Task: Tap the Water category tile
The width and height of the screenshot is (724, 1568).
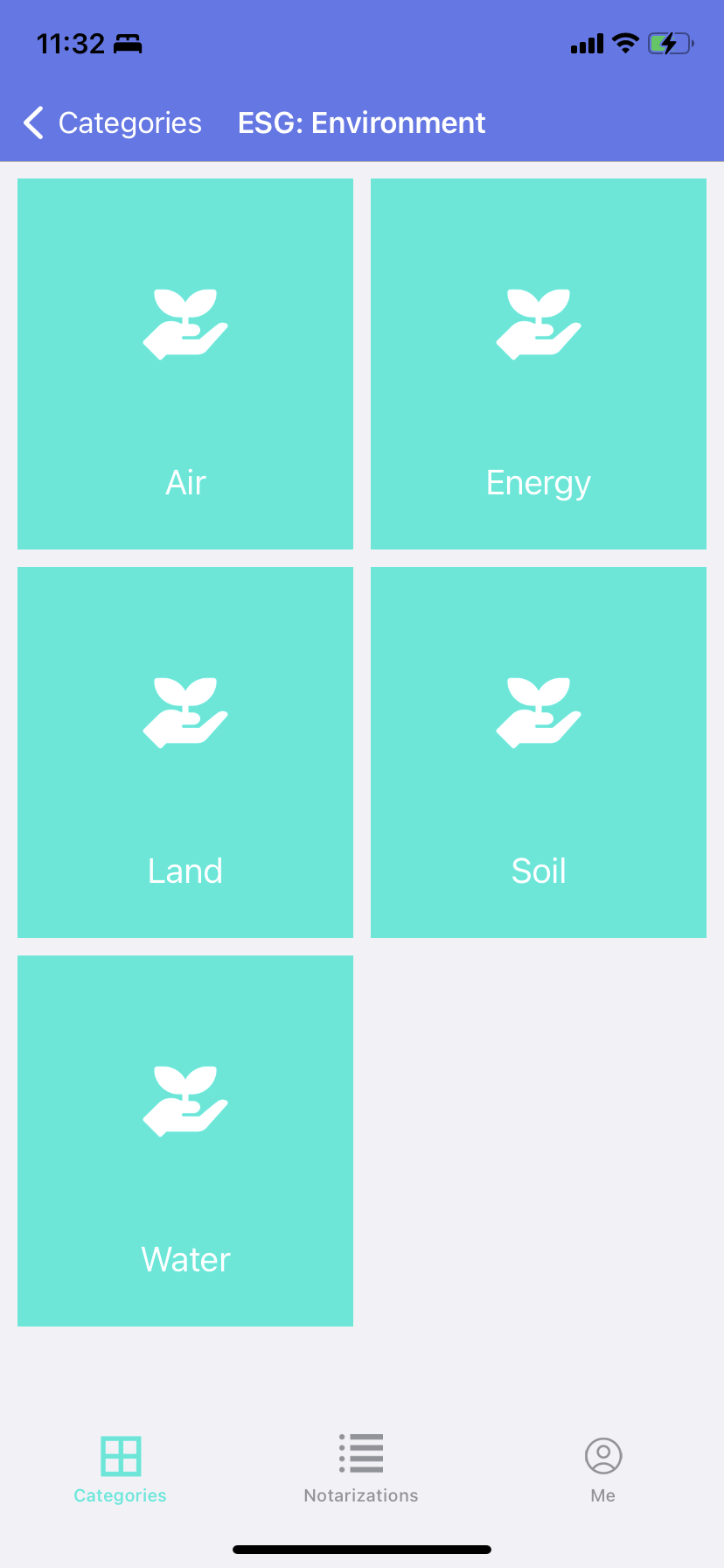Action: (185, 1141)
